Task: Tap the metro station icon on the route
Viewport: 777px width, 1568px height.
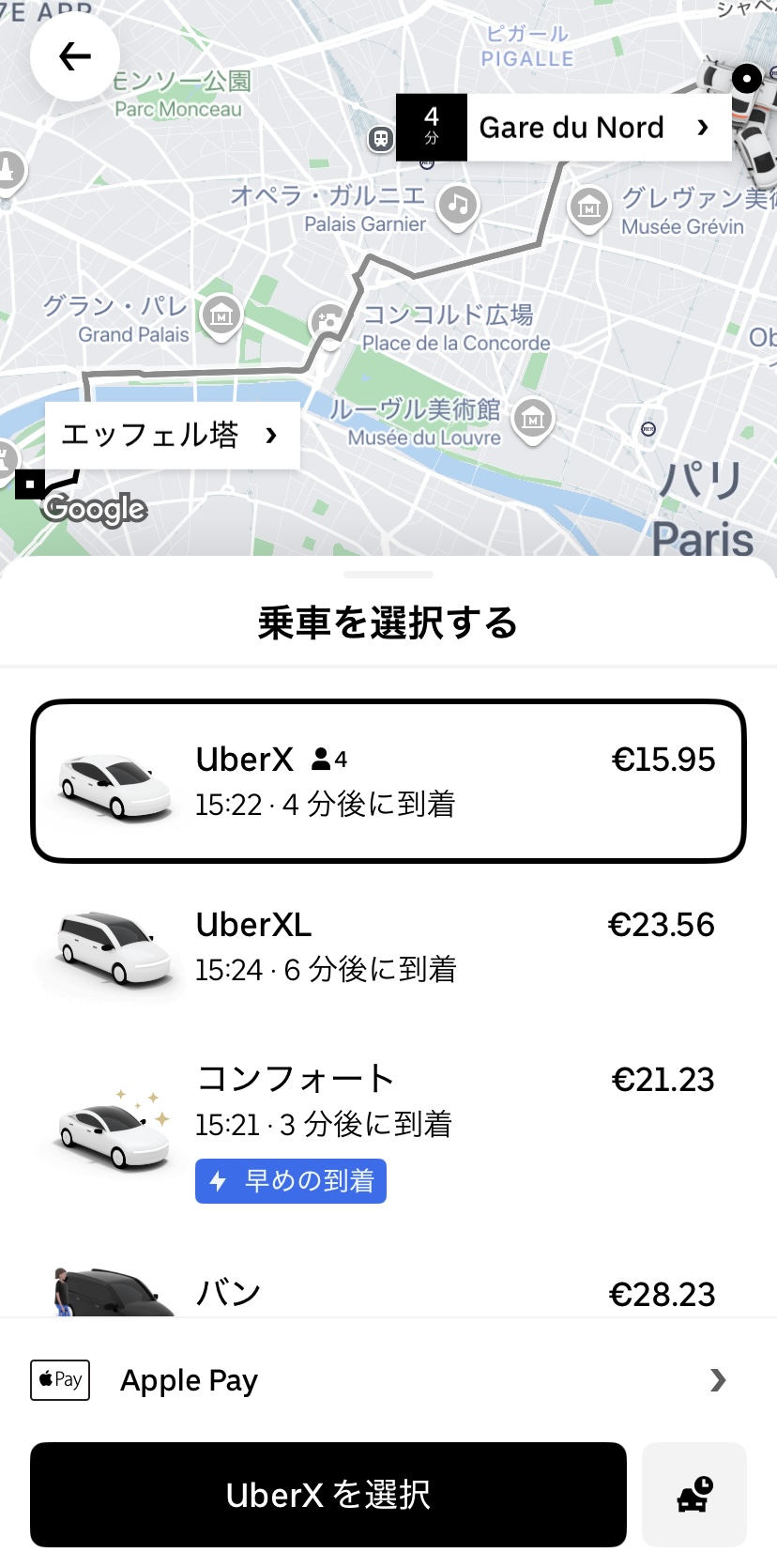Action: 382,139
